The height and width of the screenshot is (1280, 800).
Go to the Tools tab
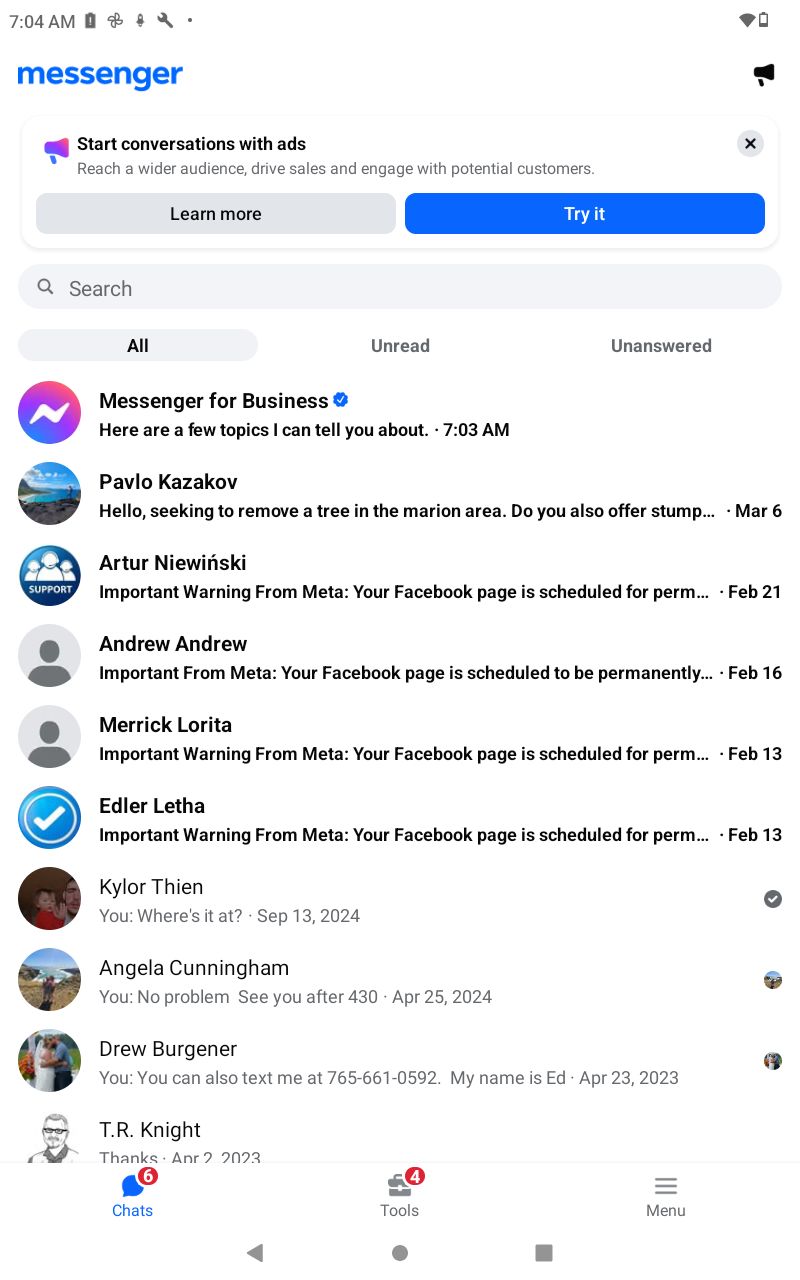tap(400, 1195)
